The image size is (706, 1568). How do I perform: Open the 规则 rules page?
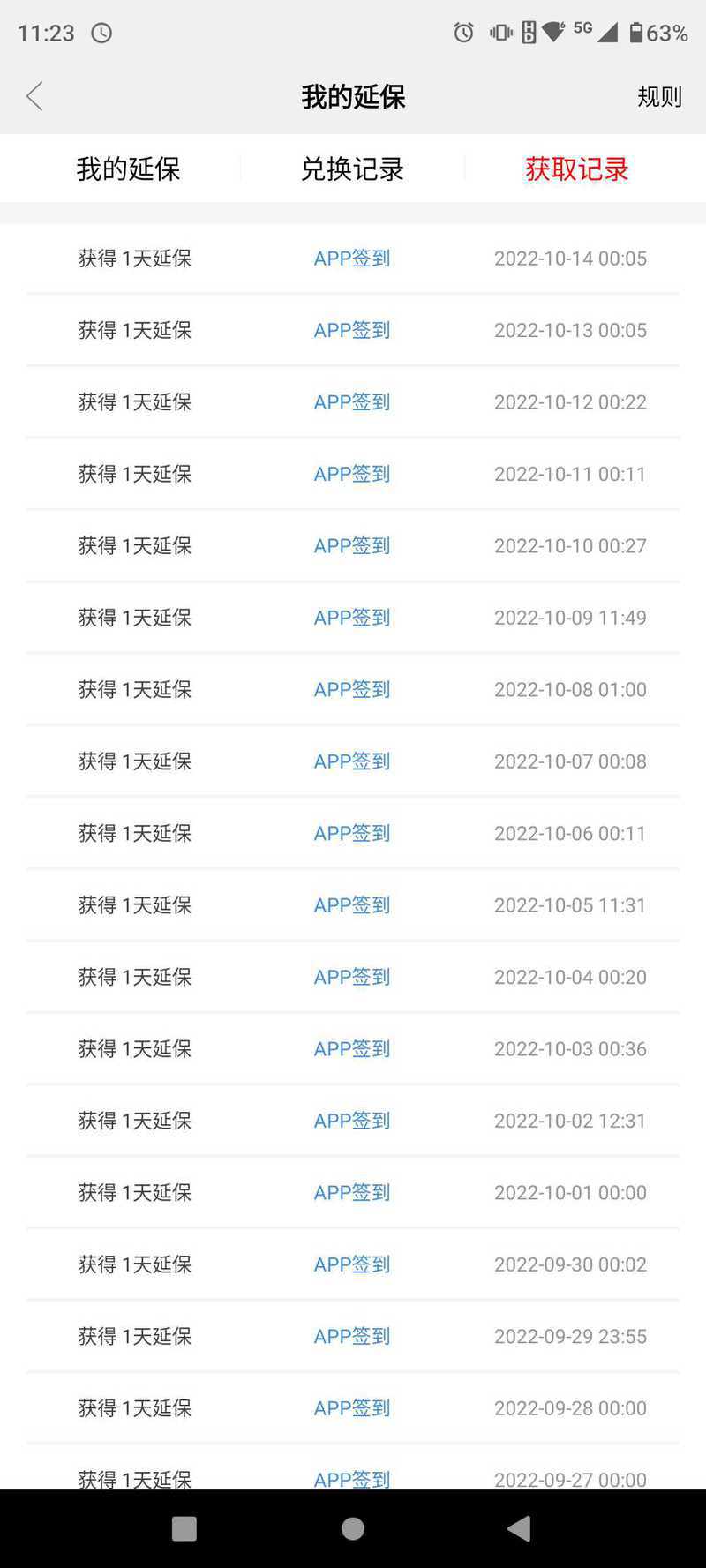pyautogui.click(x=659, y=97)
